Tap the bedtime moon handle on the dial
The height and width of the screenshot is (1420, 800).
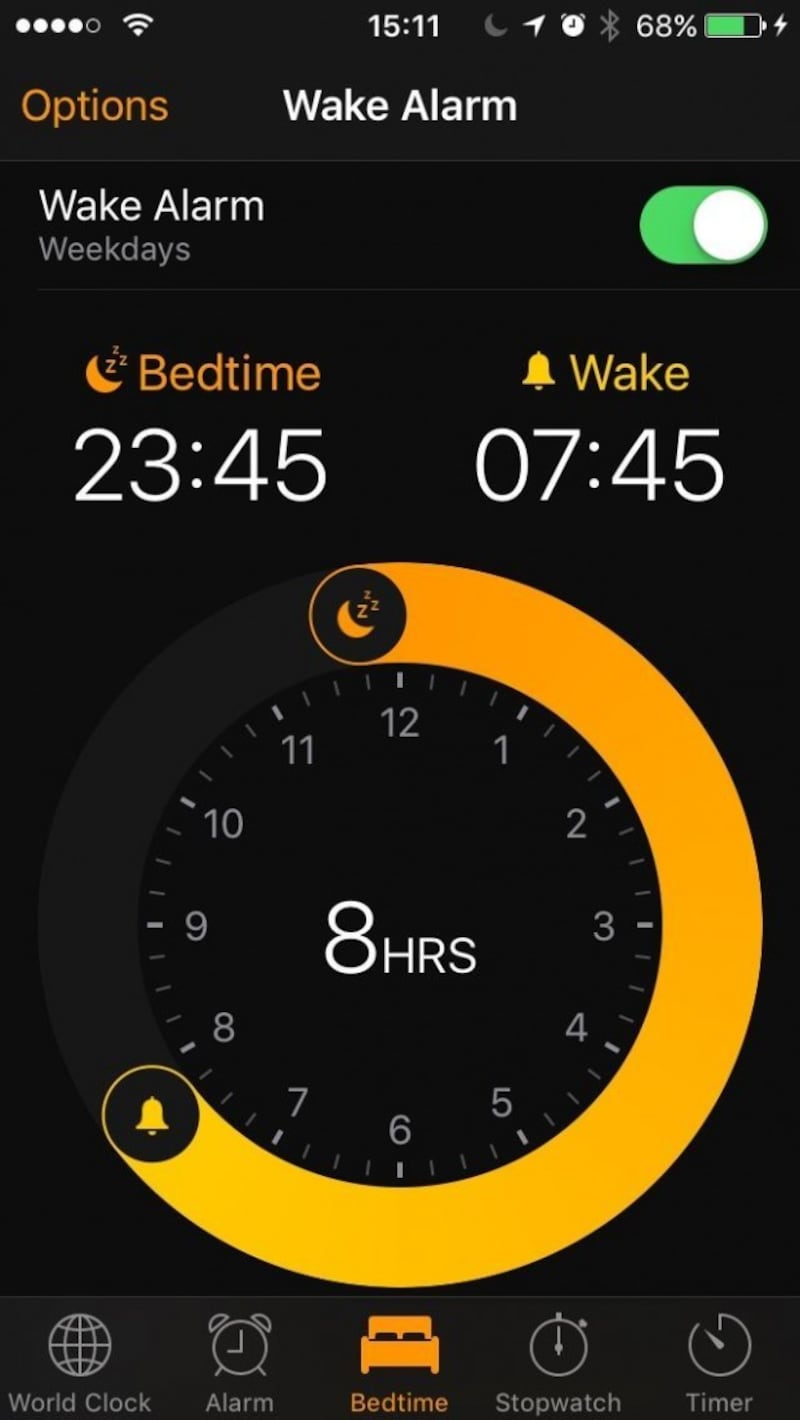click(x=358, y=614)
